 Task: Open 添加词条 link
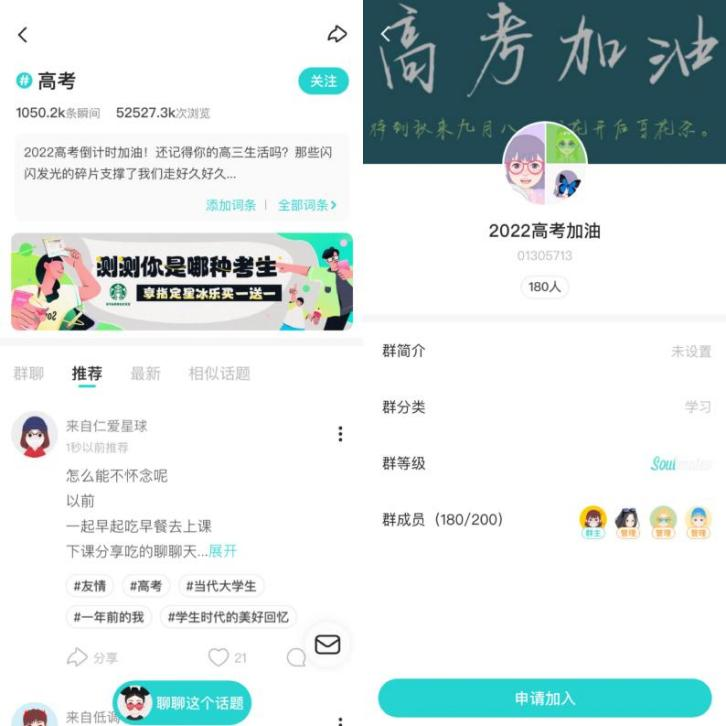tap(231, 204)
